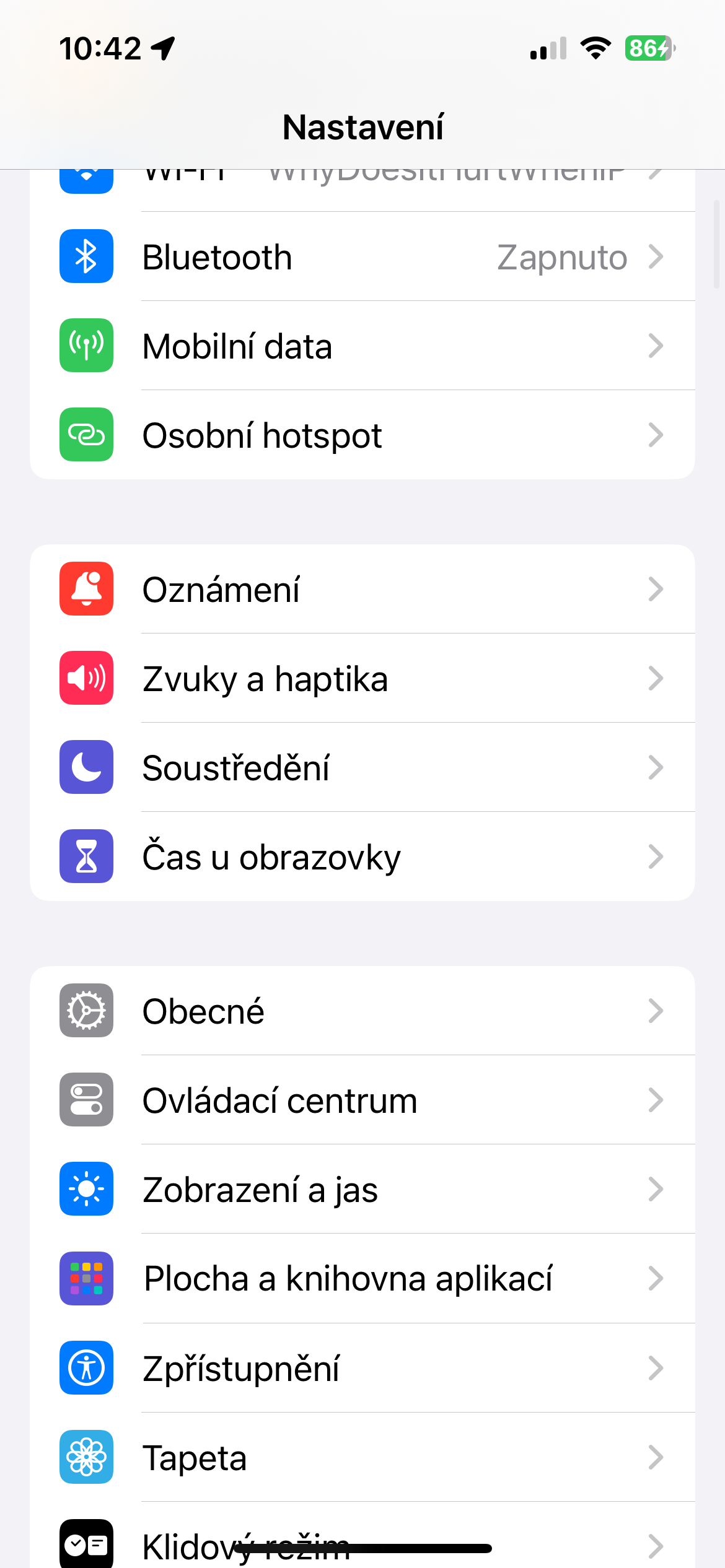
Task: Open Osobní hotspot settings
Action: click(362, 435)
